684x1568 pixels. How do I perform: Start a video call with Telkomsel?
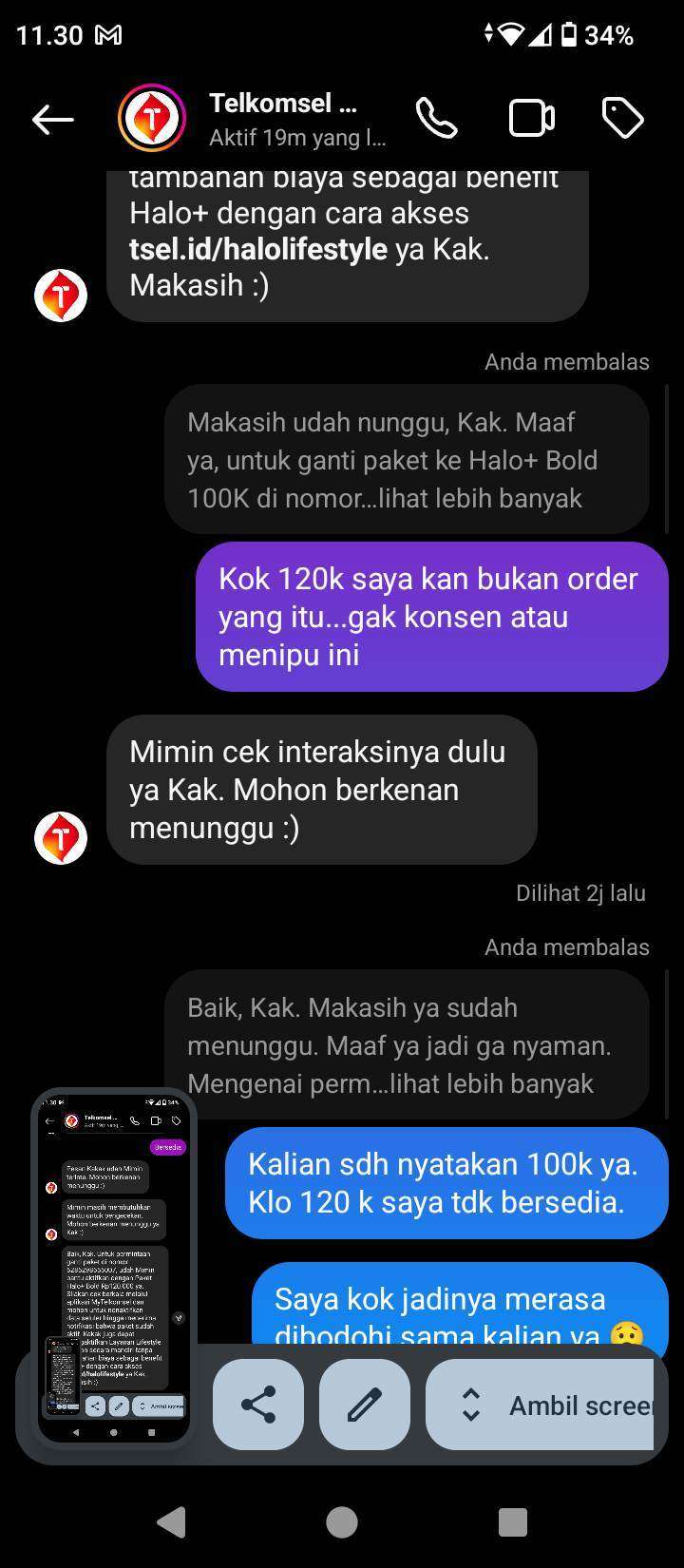(x=532, y=119)
